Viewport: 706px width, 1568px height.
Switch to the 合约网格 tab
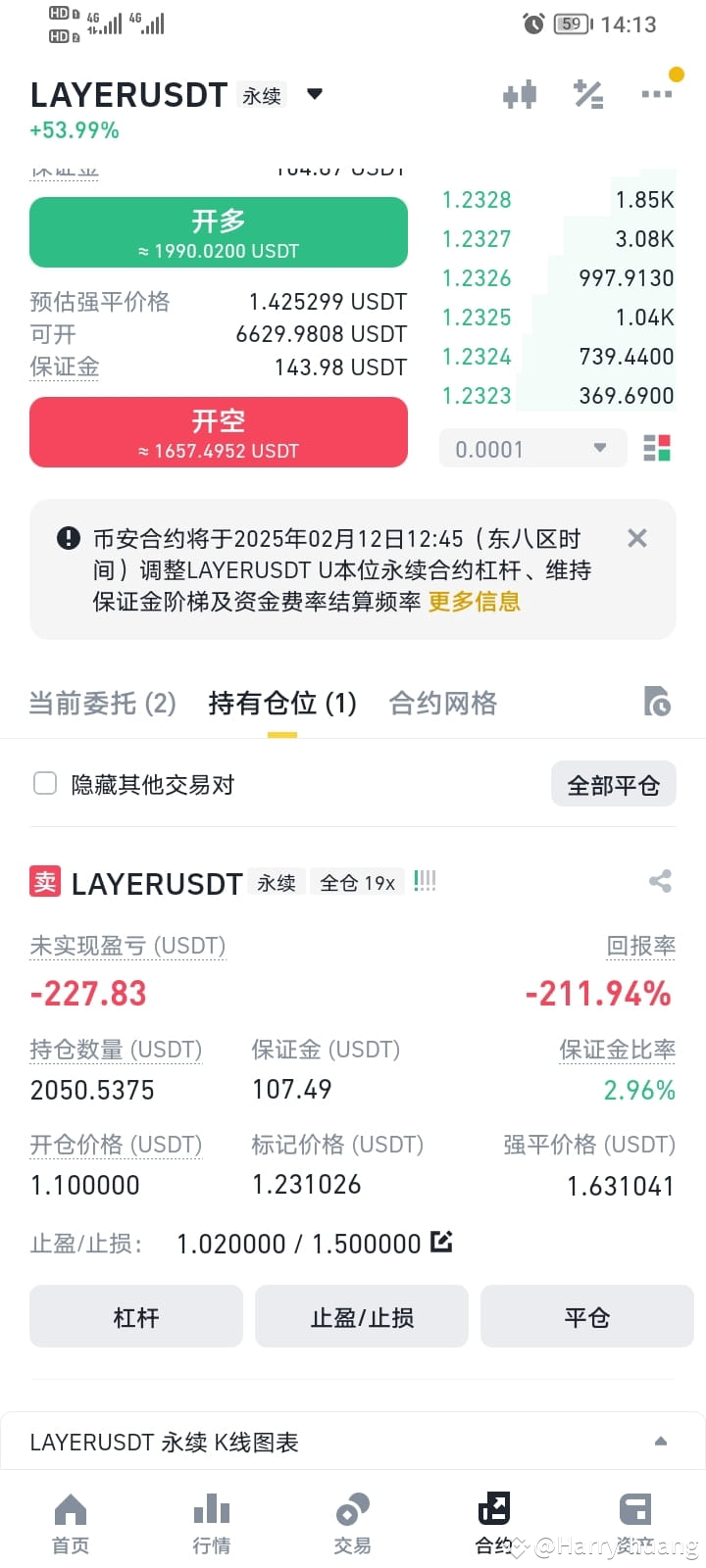point(442,703)
